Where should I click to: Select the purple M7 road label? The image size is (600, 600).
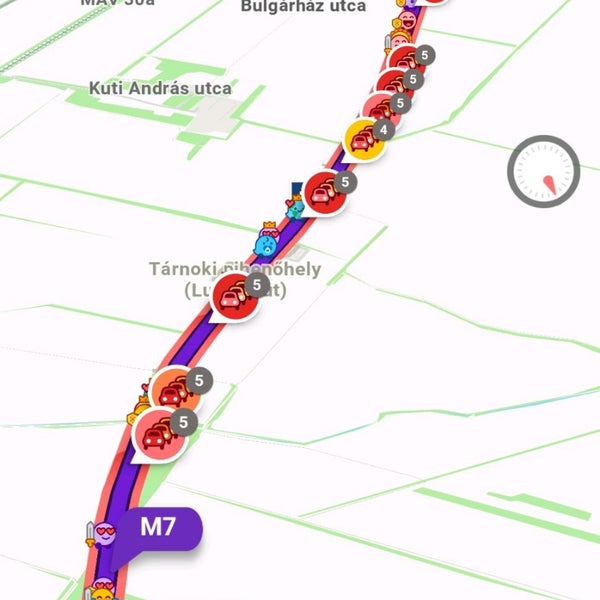[160, 527]
